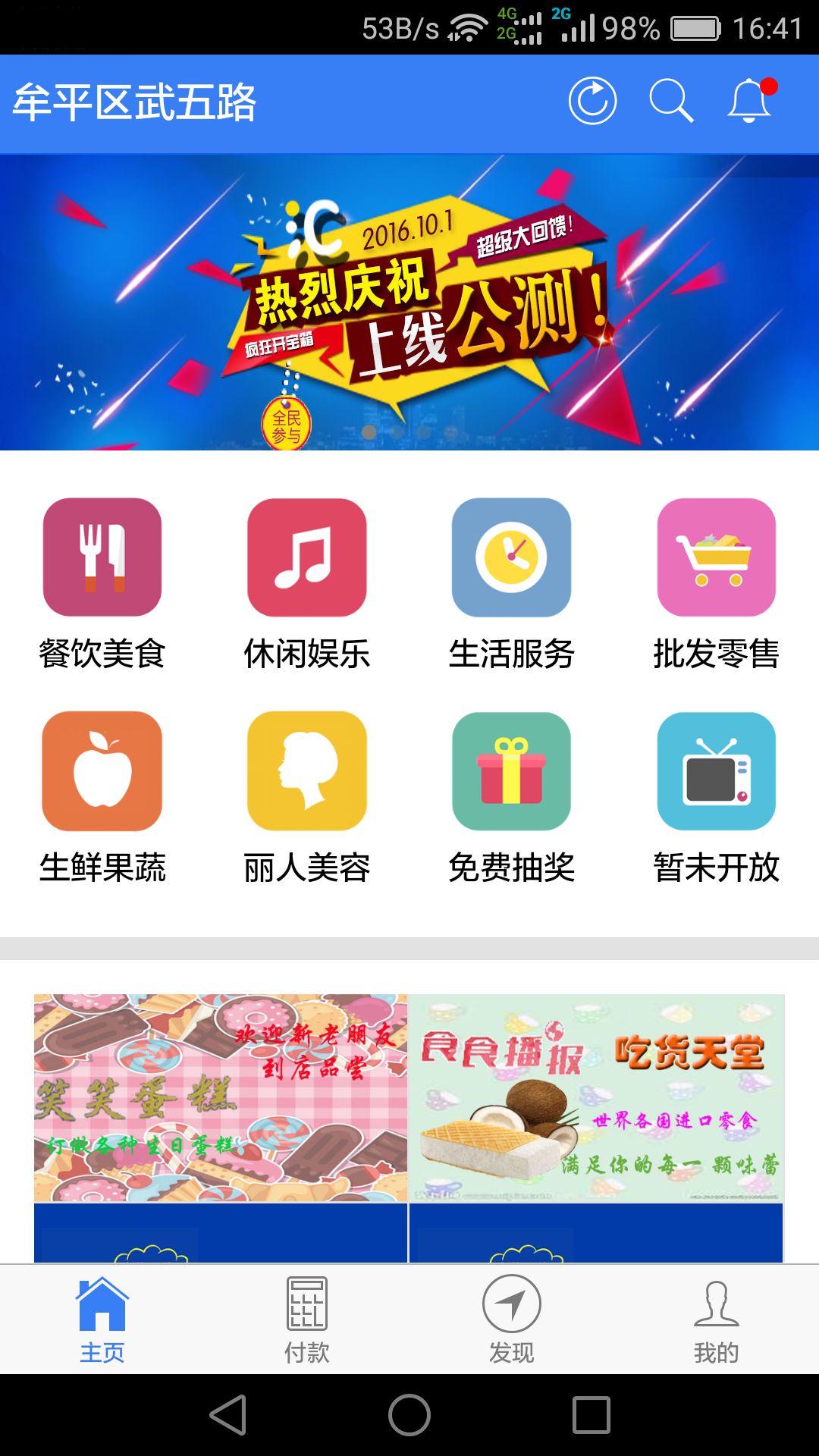Open notifications via the bell icon
This screenshot has height=1456, width=819.
click(x=749, y=99)
